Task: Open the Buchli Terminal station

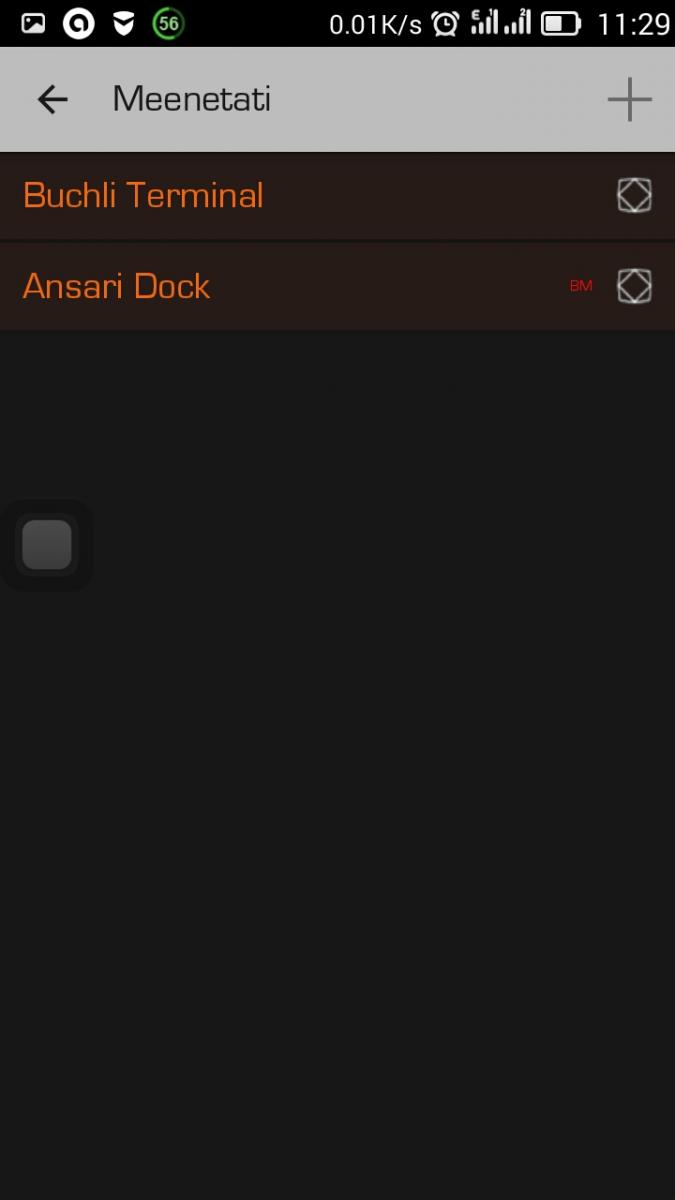Action: [x=337, y=196]
